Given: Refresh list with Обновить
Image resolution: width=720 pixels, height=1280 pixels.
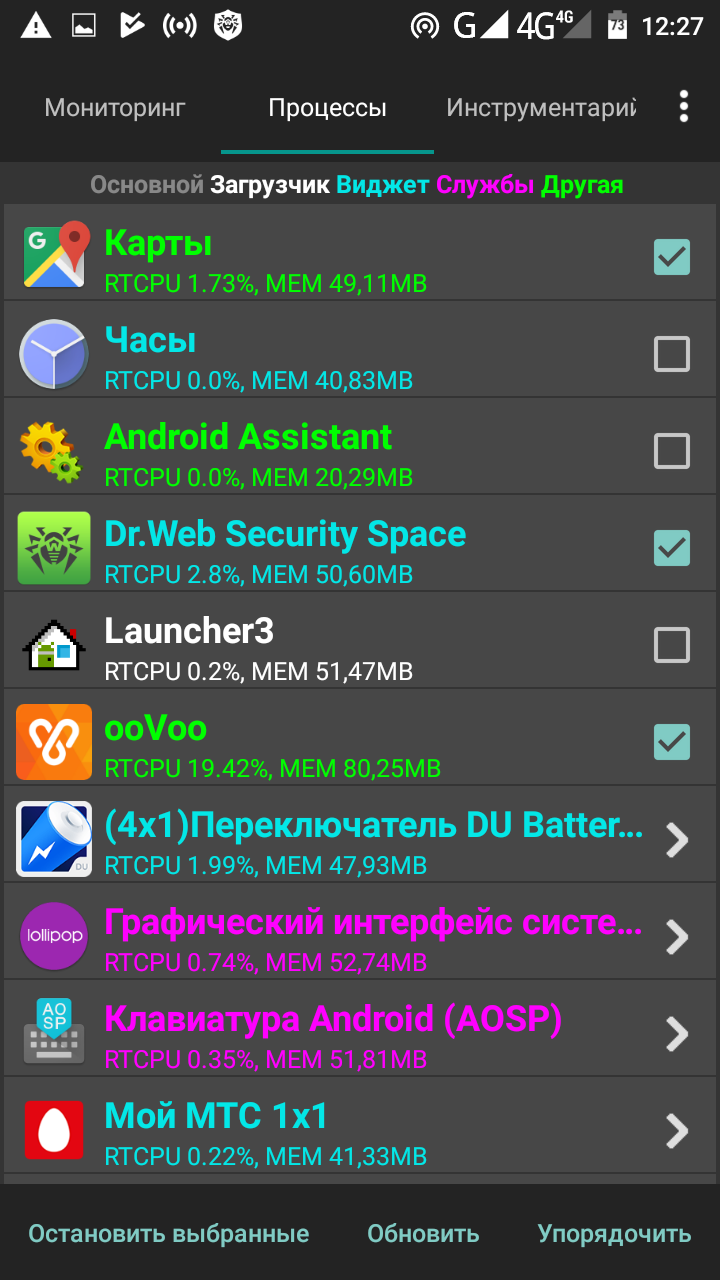Looking at the screenshot, I should coord(423,1234).
